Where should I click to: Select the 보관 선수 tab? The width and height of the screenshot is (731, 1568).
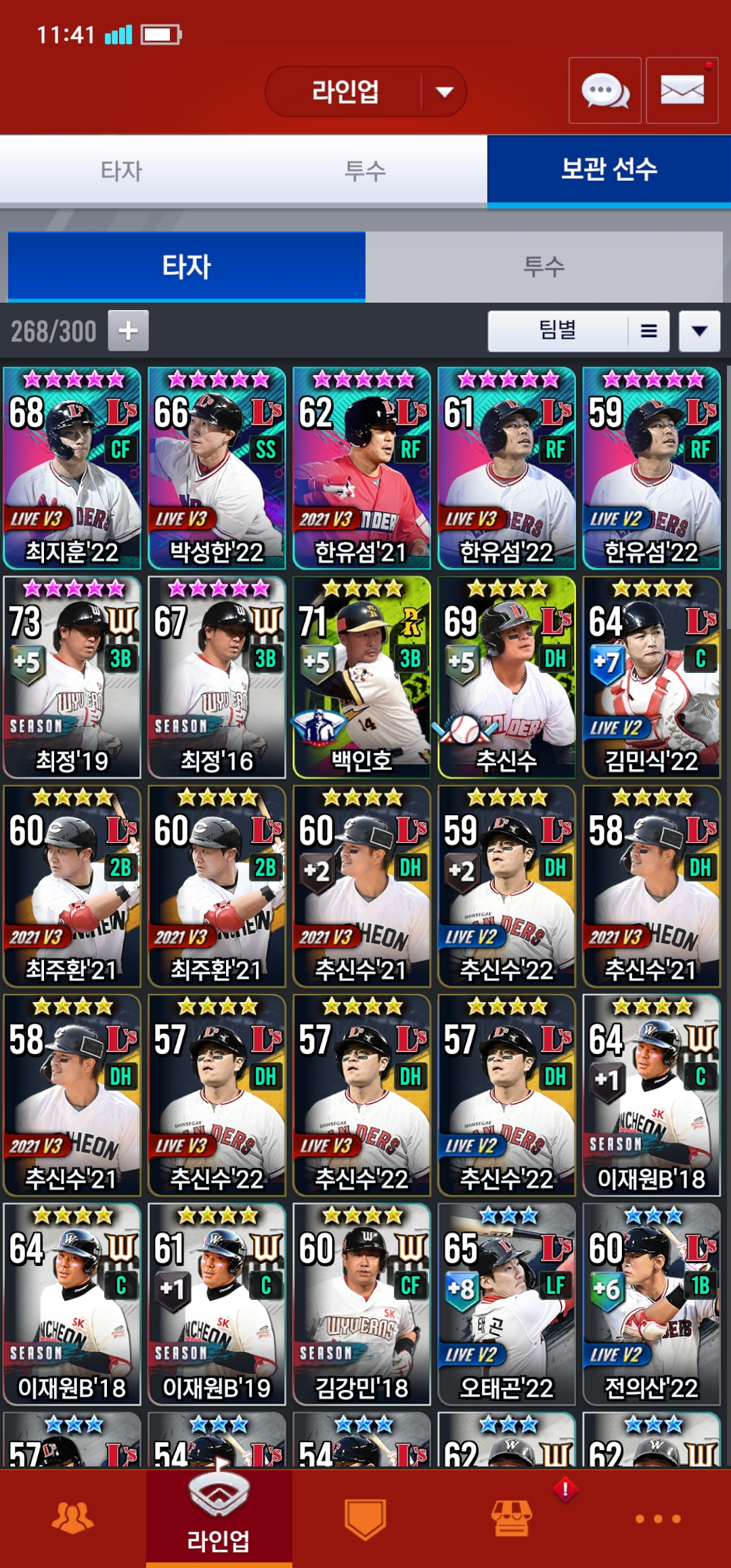[x=608, y=169]
